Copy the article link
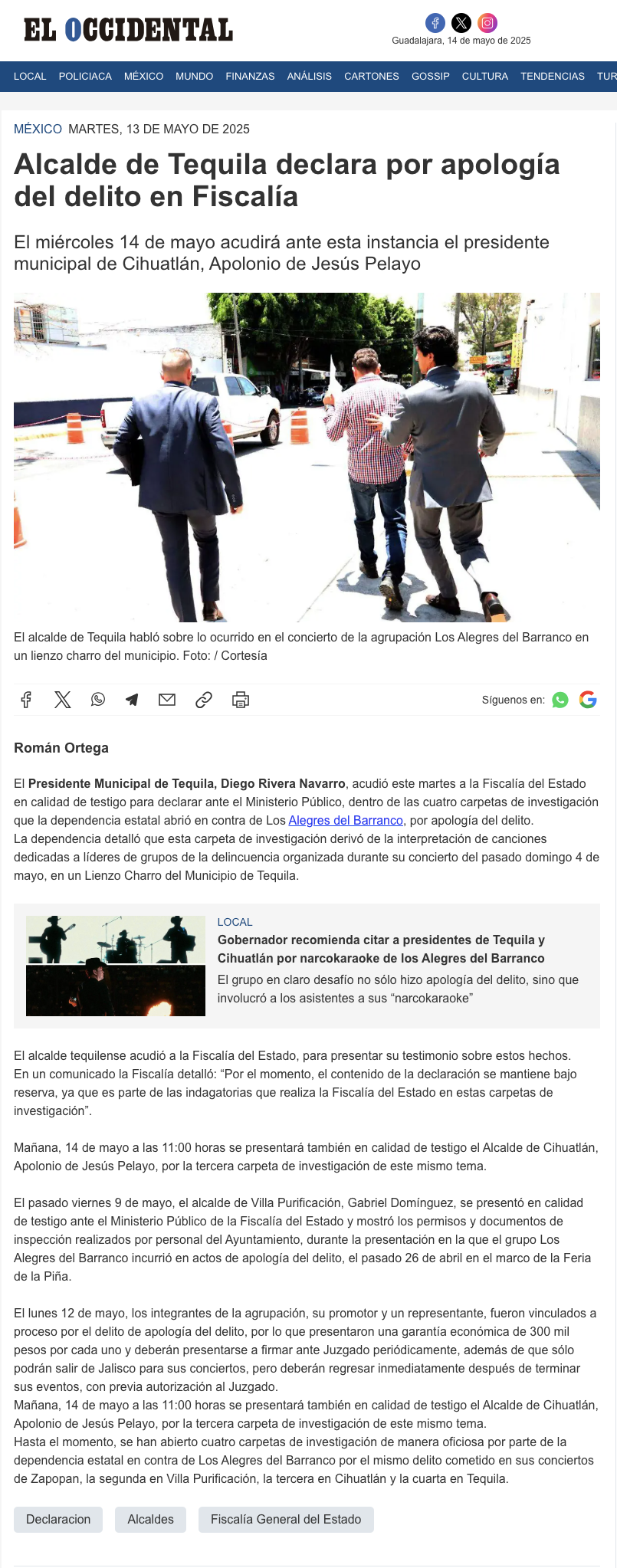This screenshot has width=617, height=1568. click(x=204, y=700)
